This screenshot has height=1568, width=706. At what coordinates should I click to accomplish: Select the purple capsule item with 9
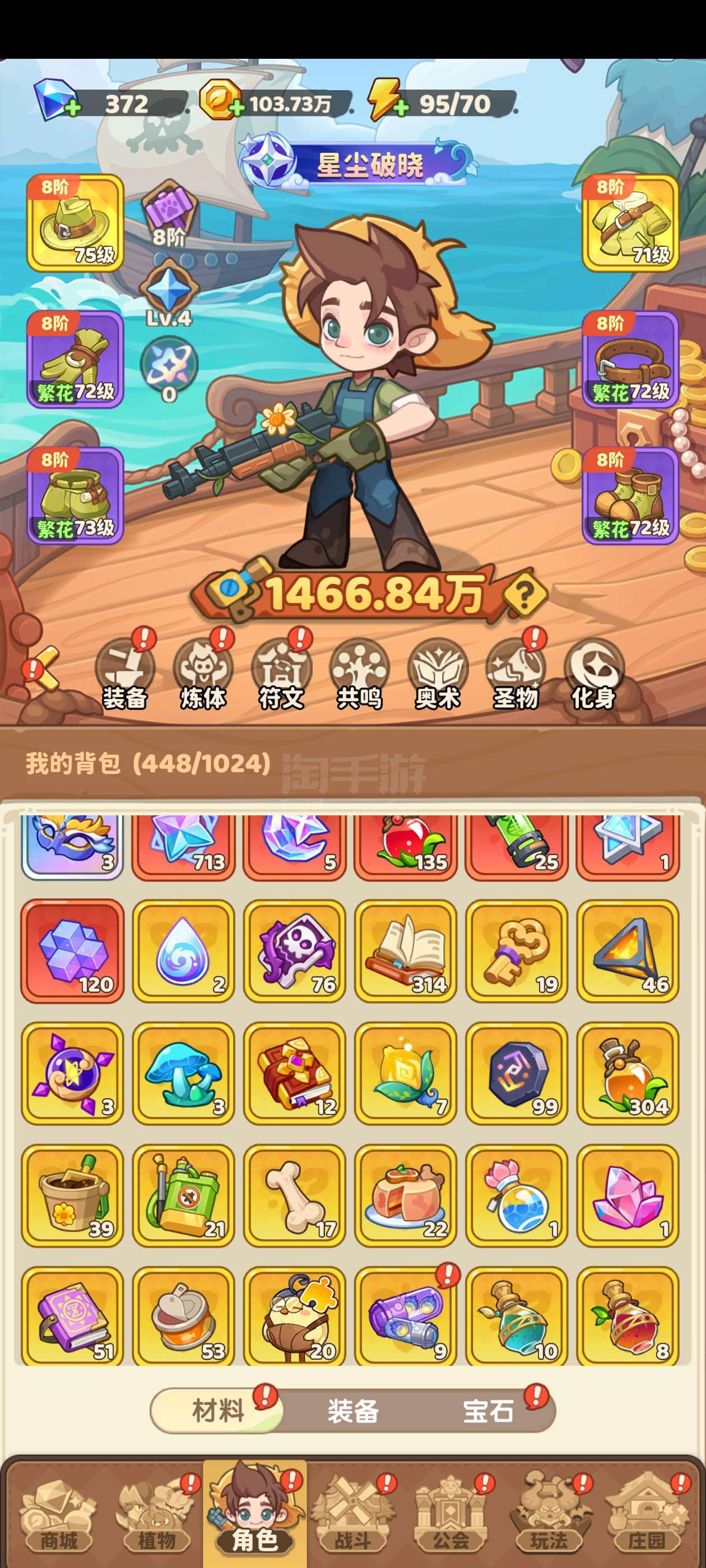click(x=406, y=1317)
